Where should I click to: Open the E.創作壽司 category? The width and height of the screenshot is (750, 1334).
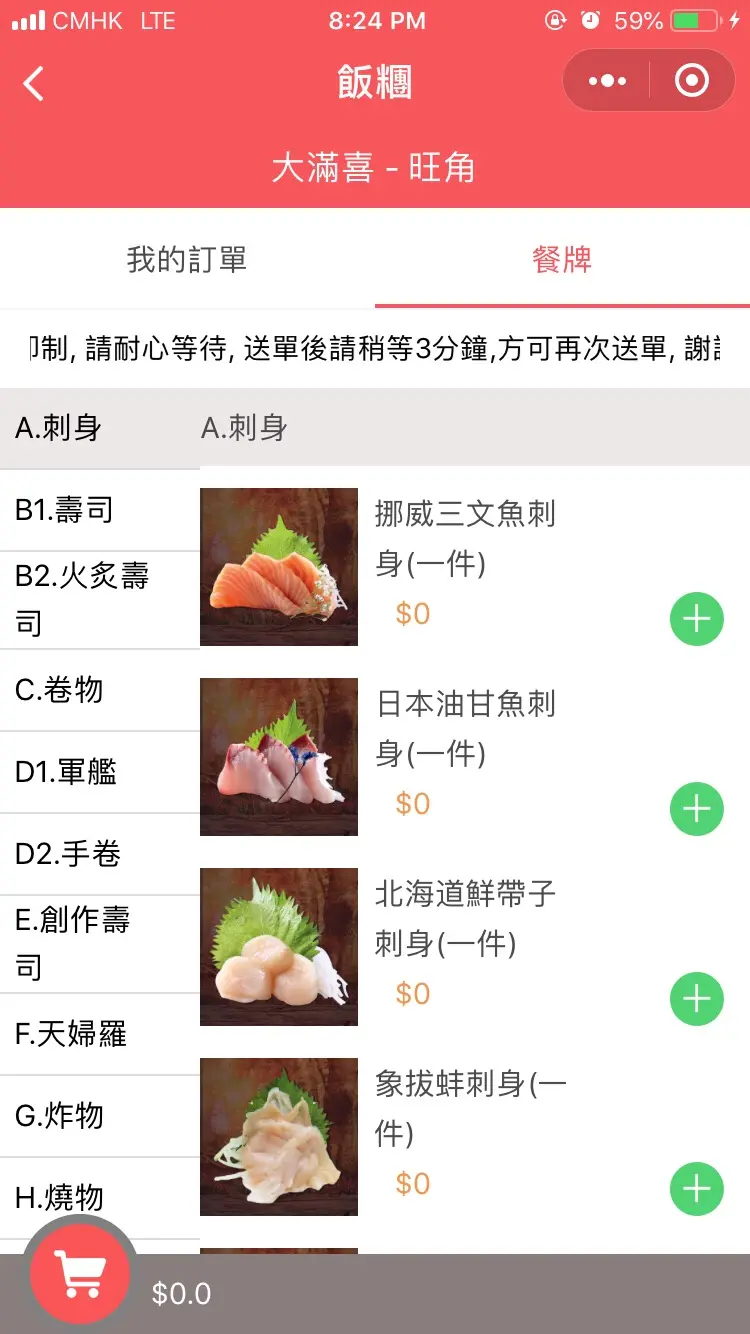pyautogui.click(x=99, y=943)
